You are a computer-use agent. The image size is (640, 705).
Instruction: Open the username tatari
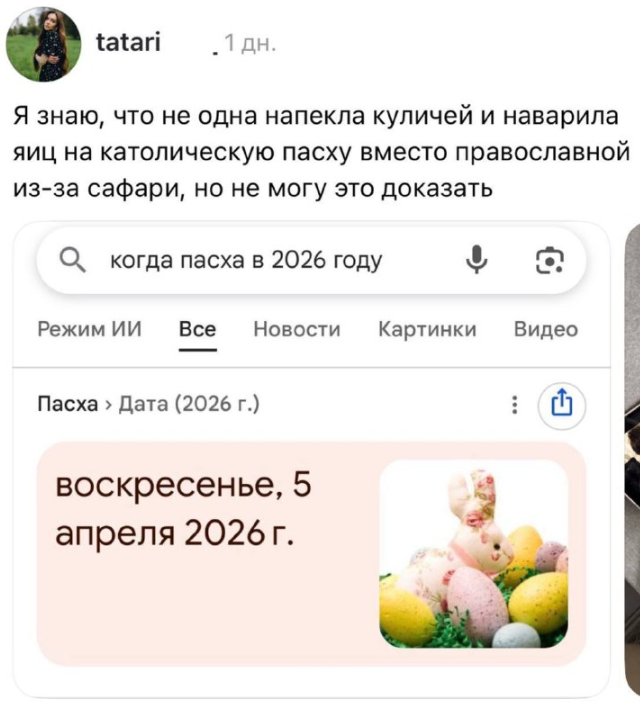coord(127,43)
